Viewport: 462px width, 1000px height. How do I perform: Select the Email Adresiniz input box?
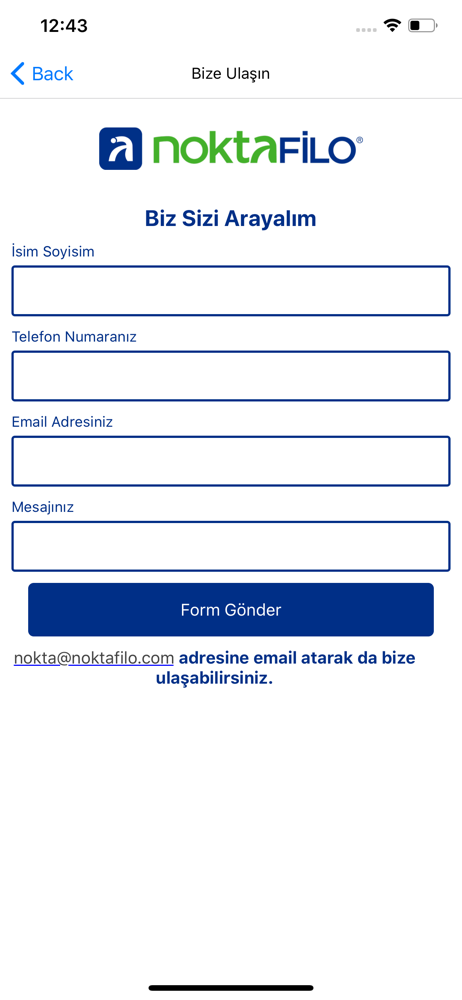tap(231, 461)
